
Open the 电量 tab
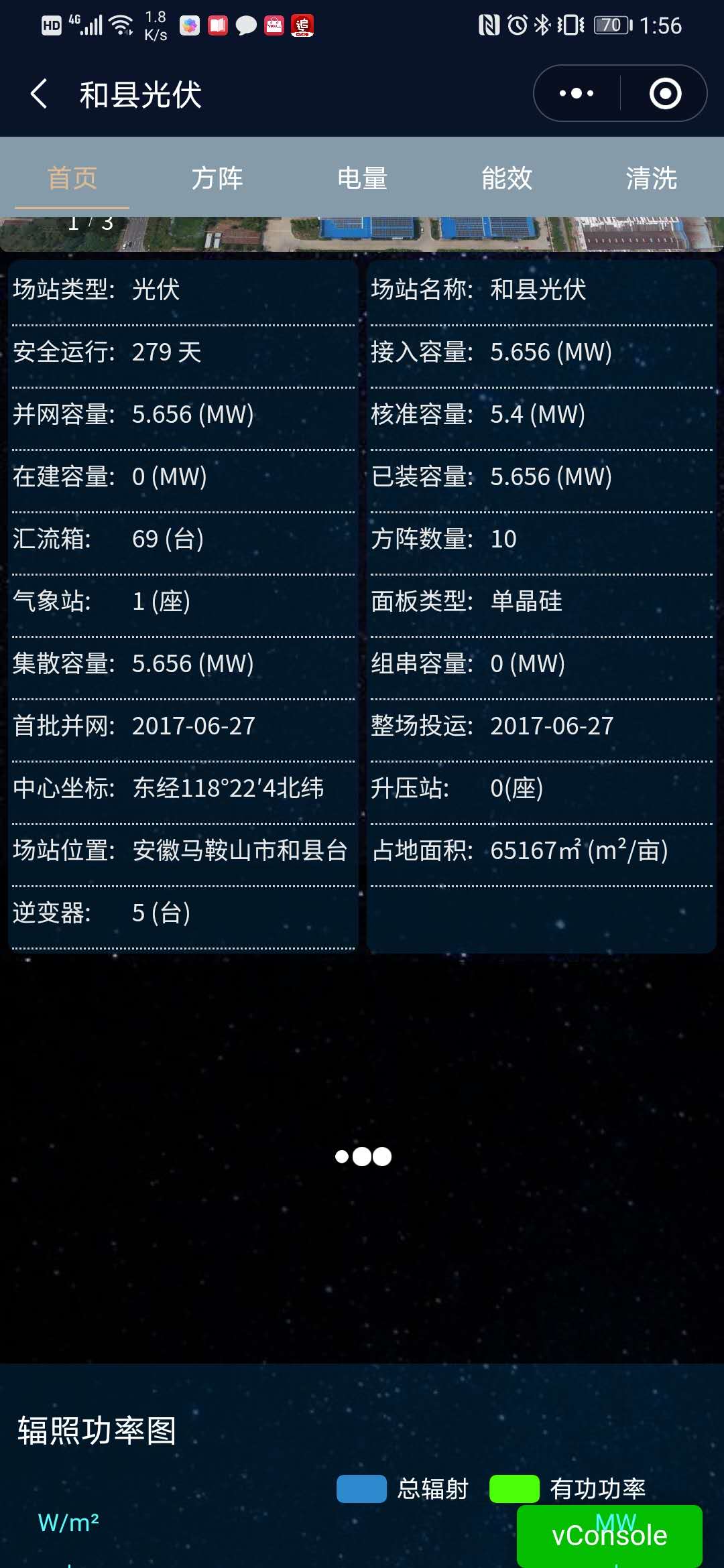pos(362,178)
